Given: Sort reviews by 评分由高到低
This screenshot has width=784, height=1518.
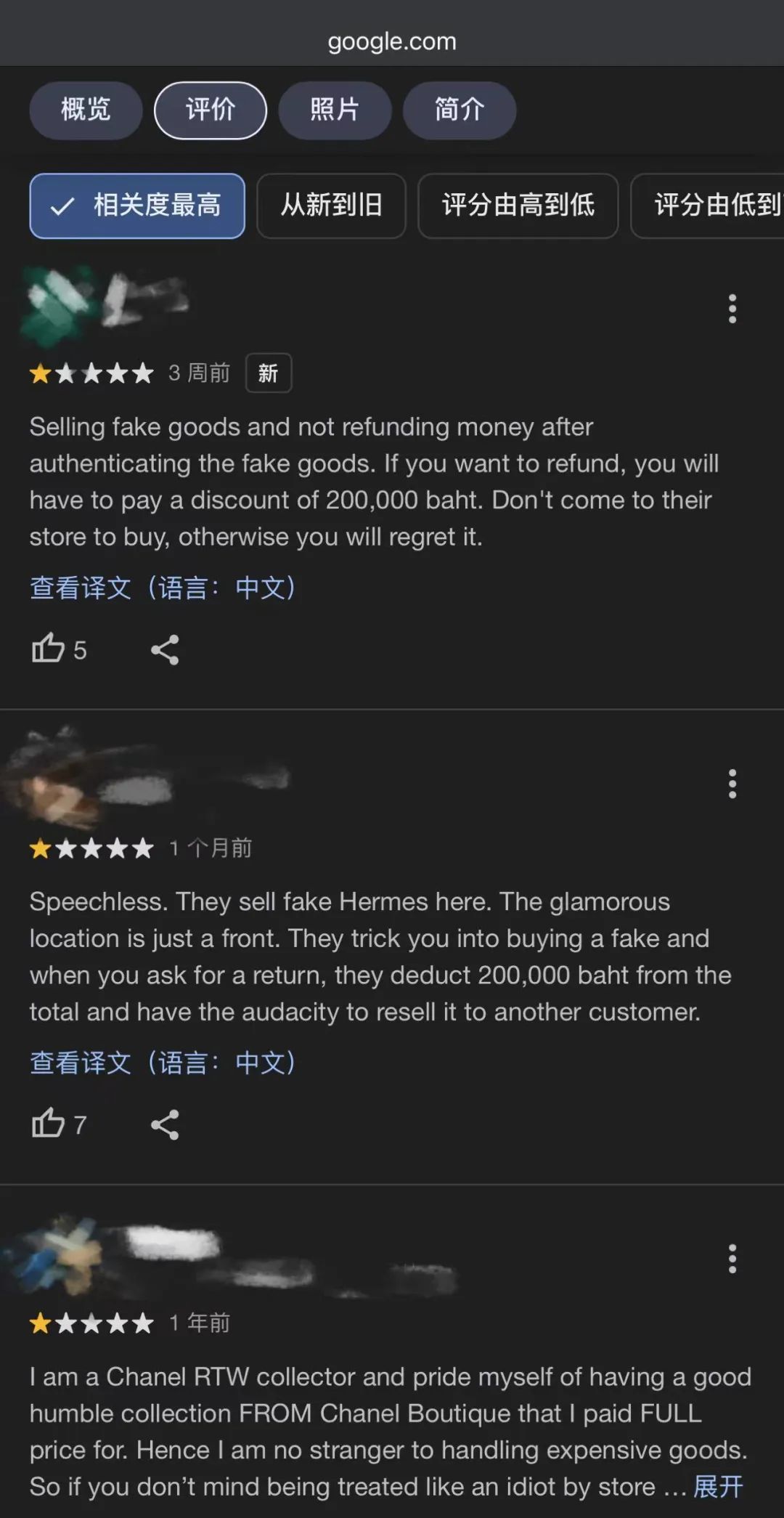Looking at the screenshot, I should (518, 206).
